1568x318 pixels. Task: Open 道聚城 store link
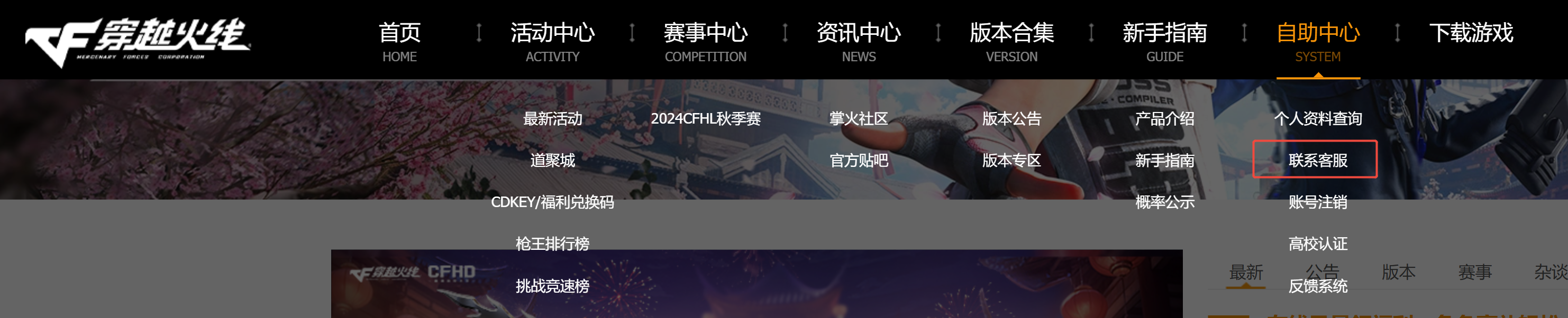point(552,161)
